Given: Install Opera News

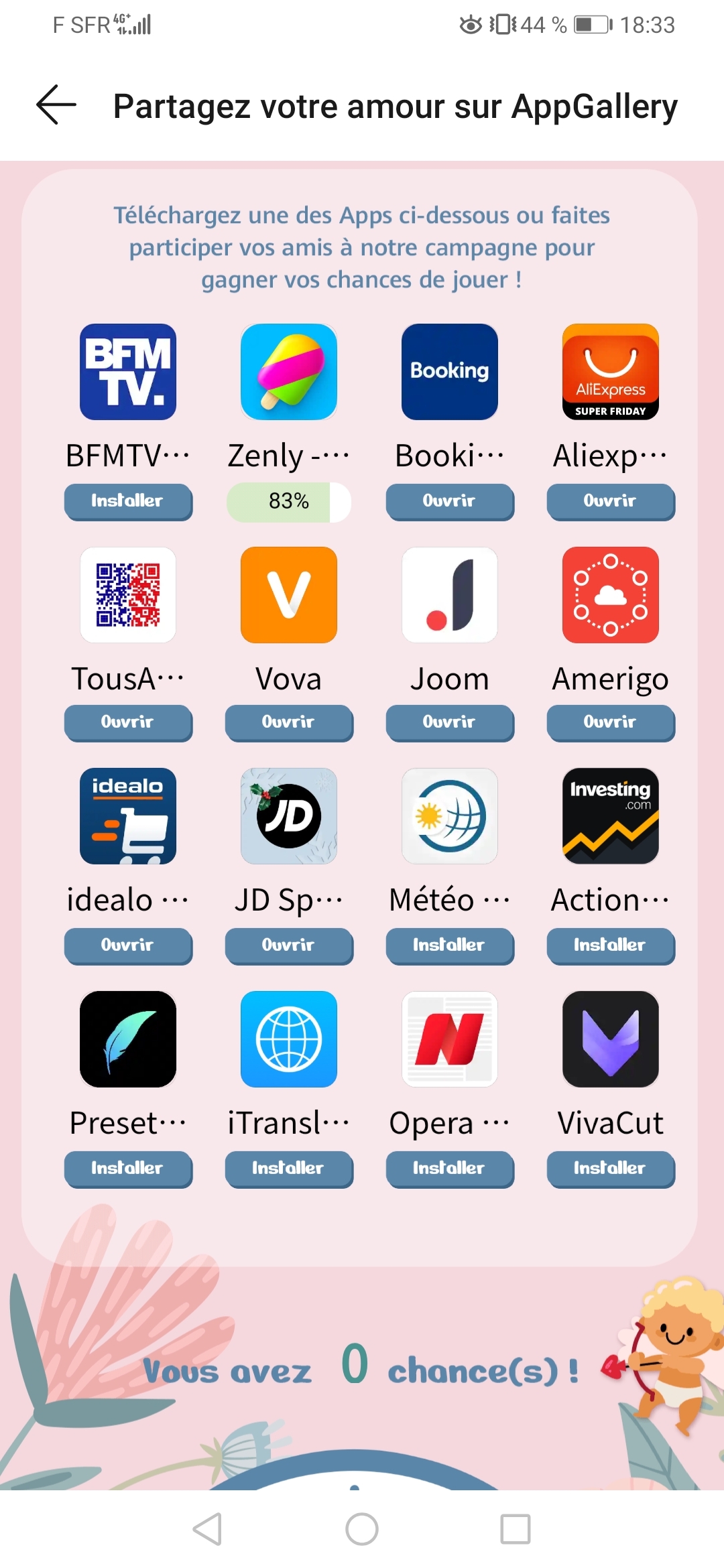Looking at the screenshot, I should click(x=450, y=1169).
